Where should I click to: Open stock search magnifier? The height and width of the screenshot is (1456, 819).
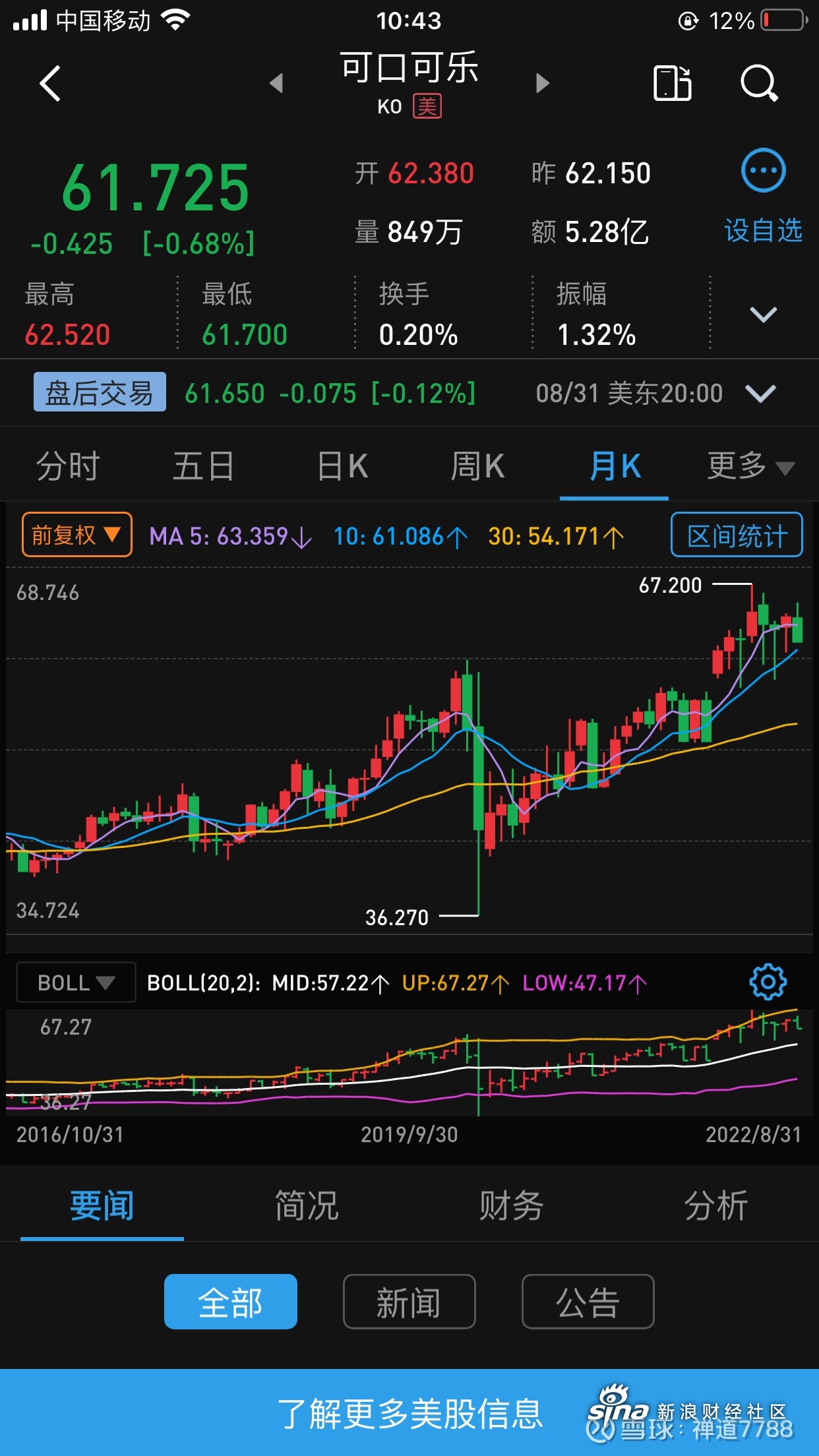click(759, 83)
